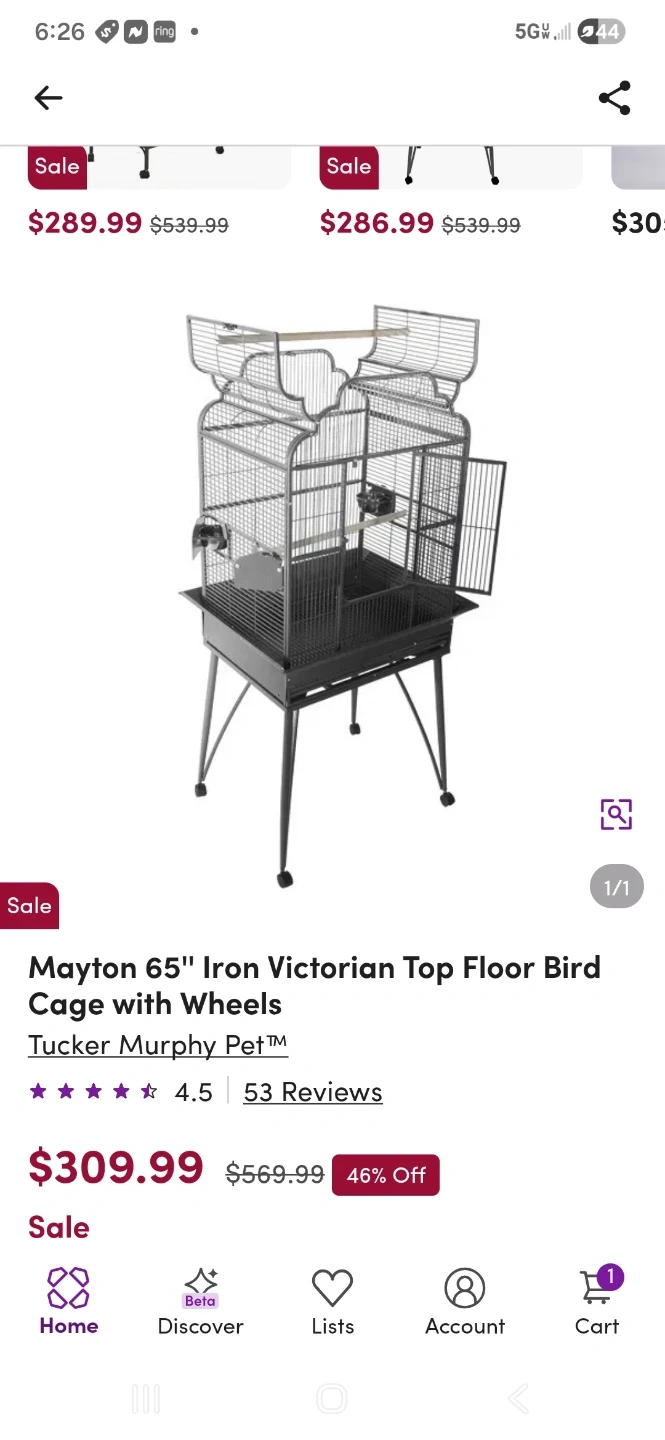
Task: Open the Discover tab
Action: (x=200, y=1300)
